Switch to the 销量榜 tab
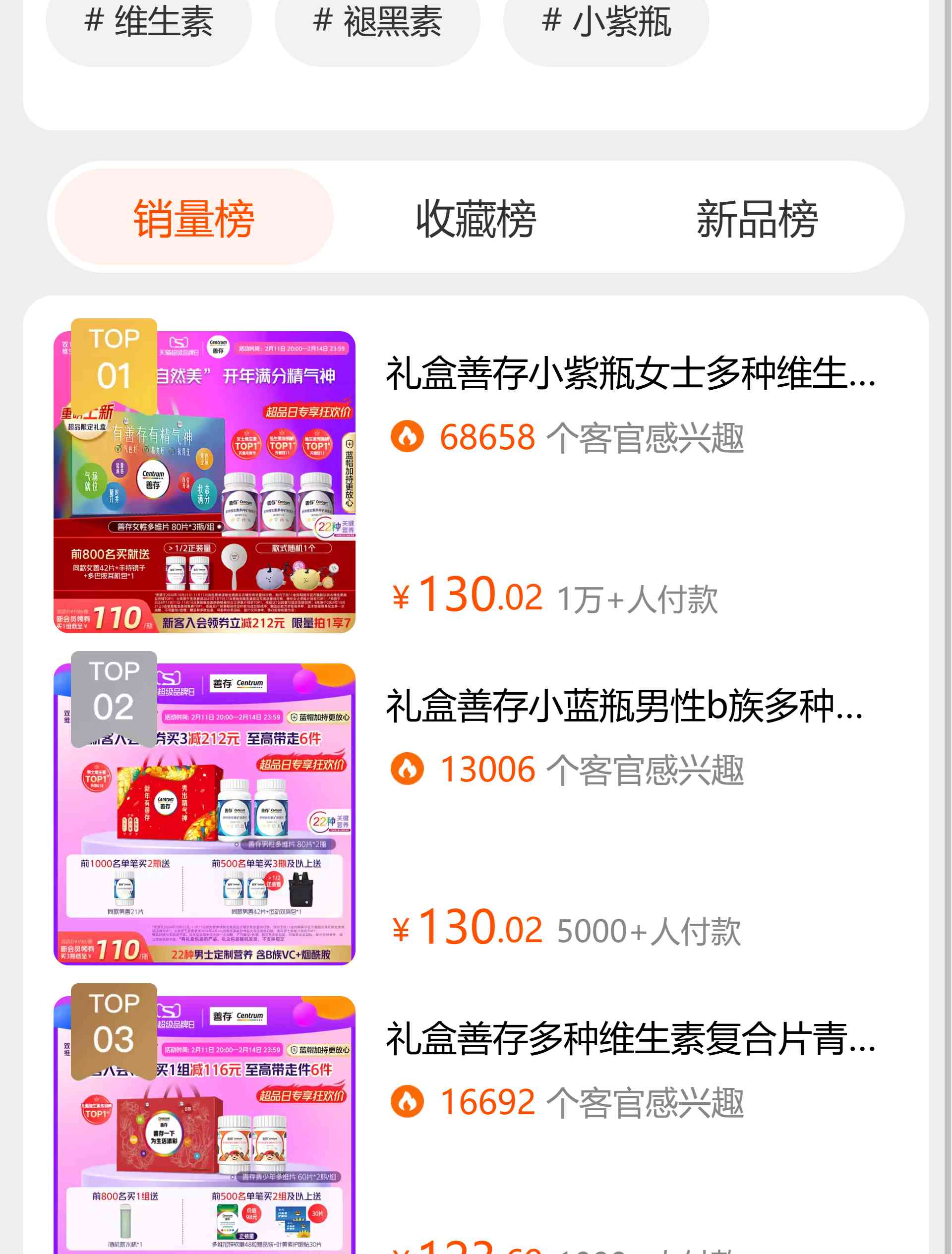 [194, 218]
